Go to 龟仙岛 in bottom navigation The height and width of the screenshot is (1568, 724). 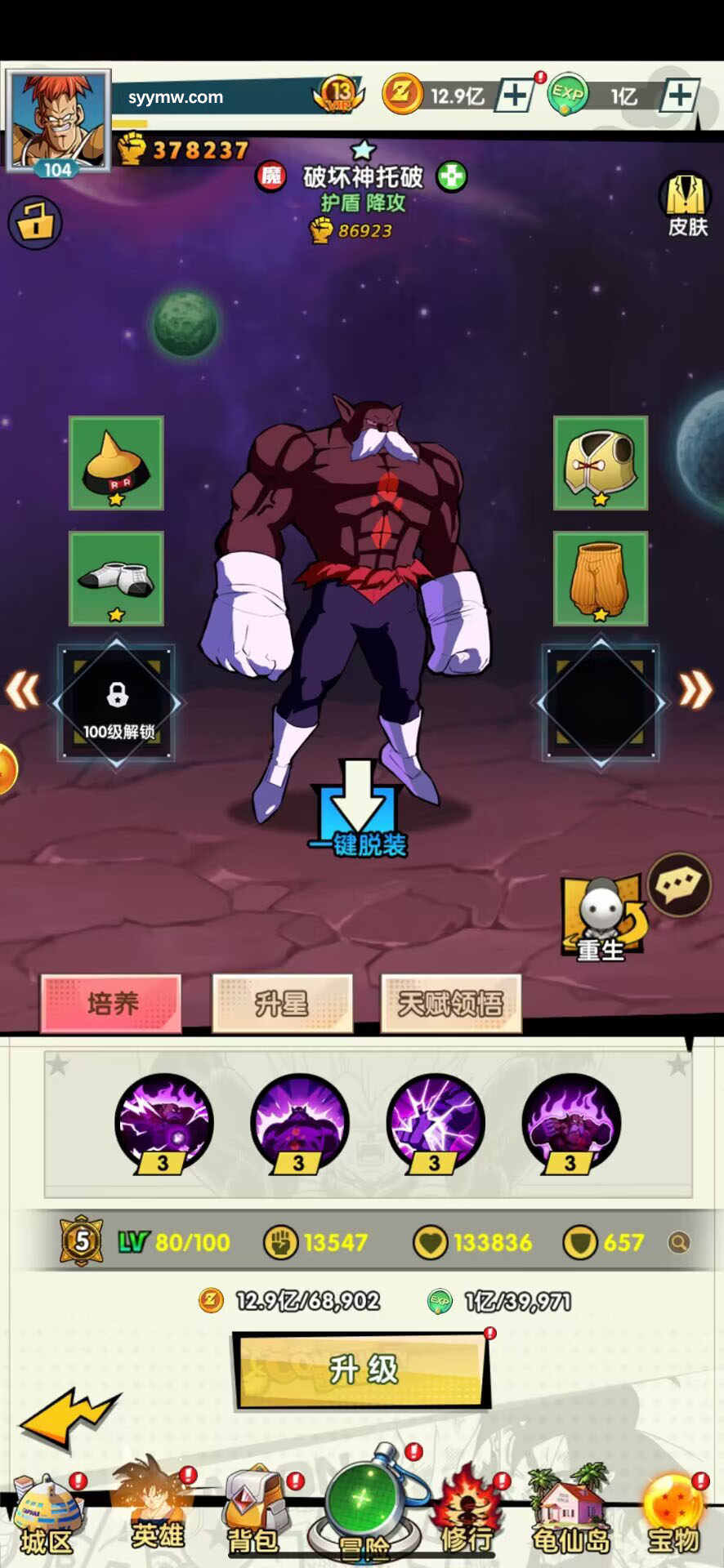click(x=570, y=1519)
